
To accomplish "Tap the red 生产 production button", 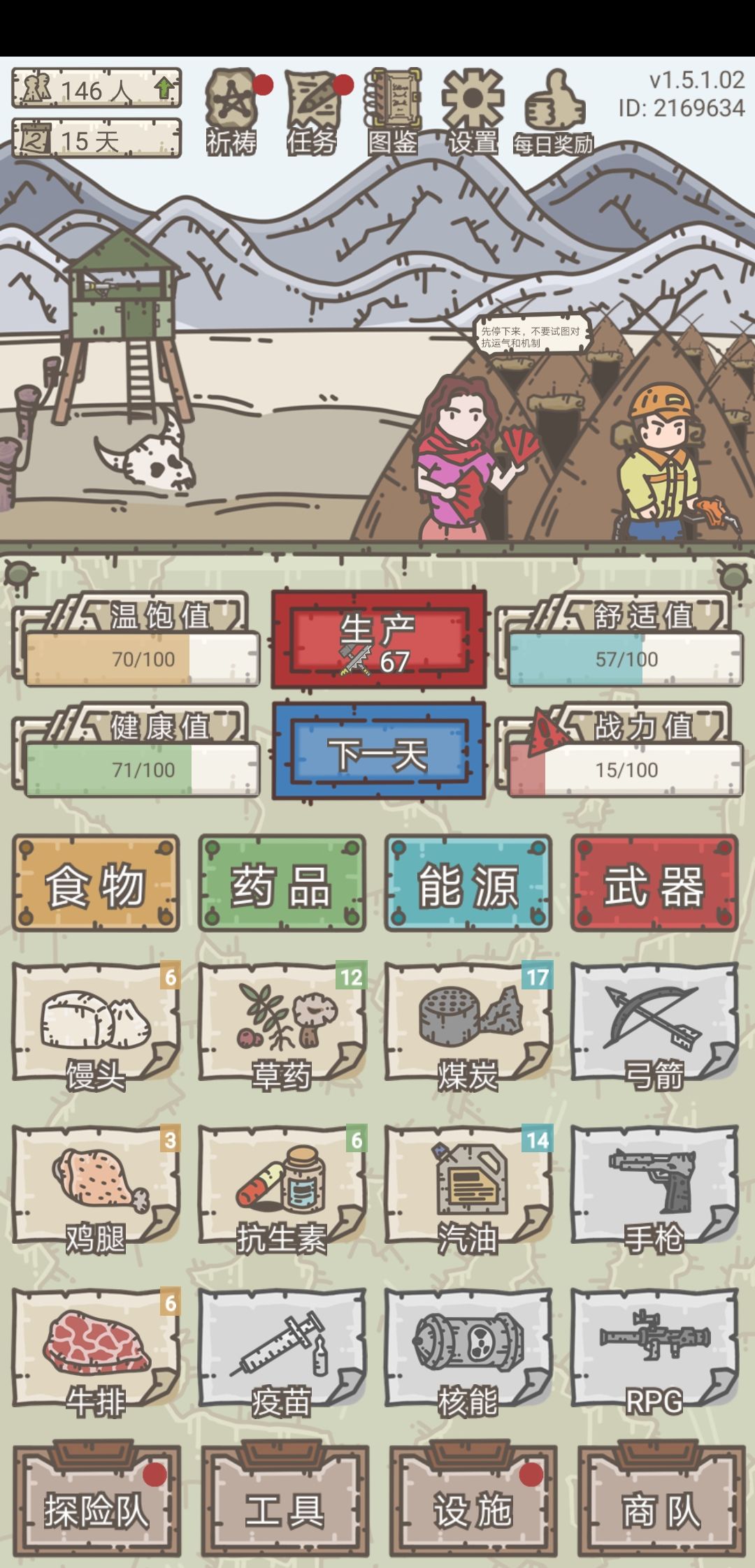I will point(379,639).
